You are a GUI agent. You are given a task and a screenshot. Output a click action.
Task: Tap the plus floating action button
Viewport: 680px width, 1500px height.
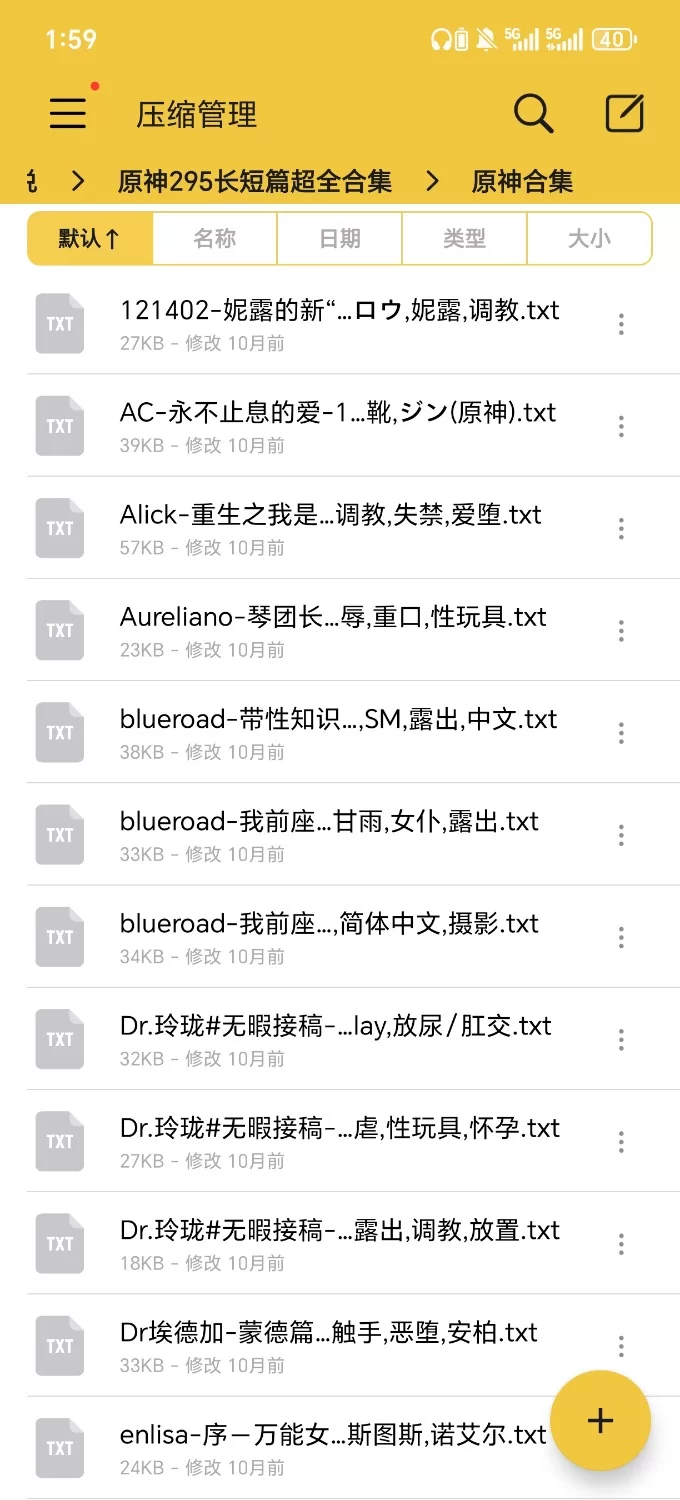click(x=600, y=1420)
